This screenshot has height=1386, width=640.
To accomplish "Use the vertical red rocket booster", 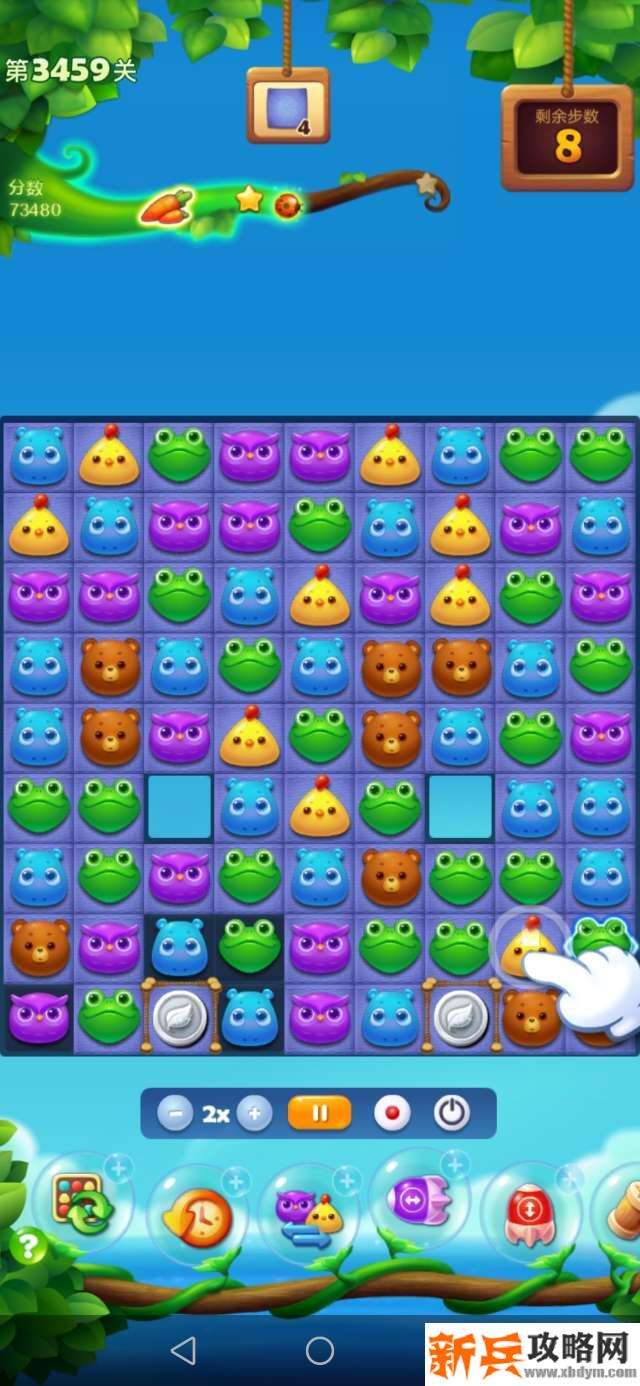I will 530,1211.
